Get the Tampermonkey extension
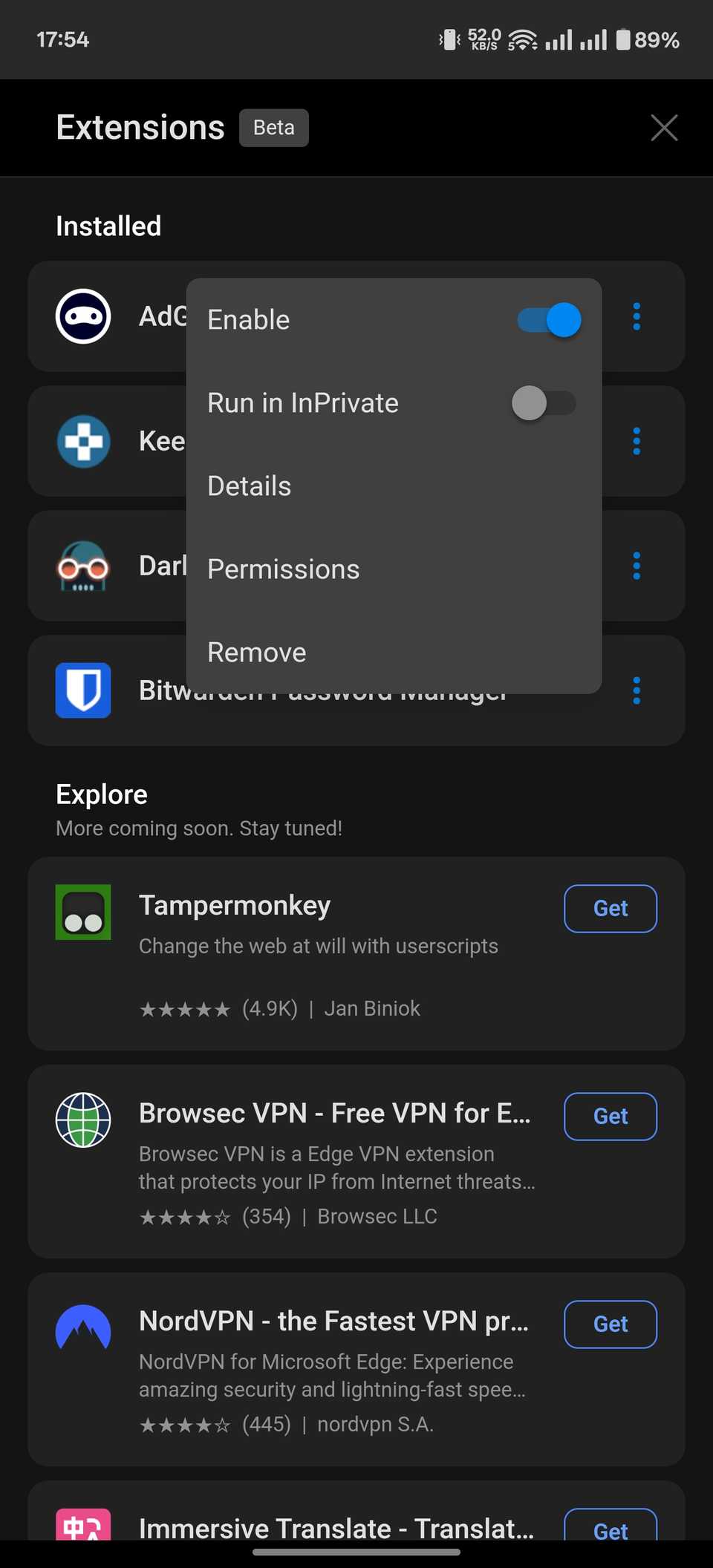This screenshot has height=1568, width=713. click(x=610, y=908)
